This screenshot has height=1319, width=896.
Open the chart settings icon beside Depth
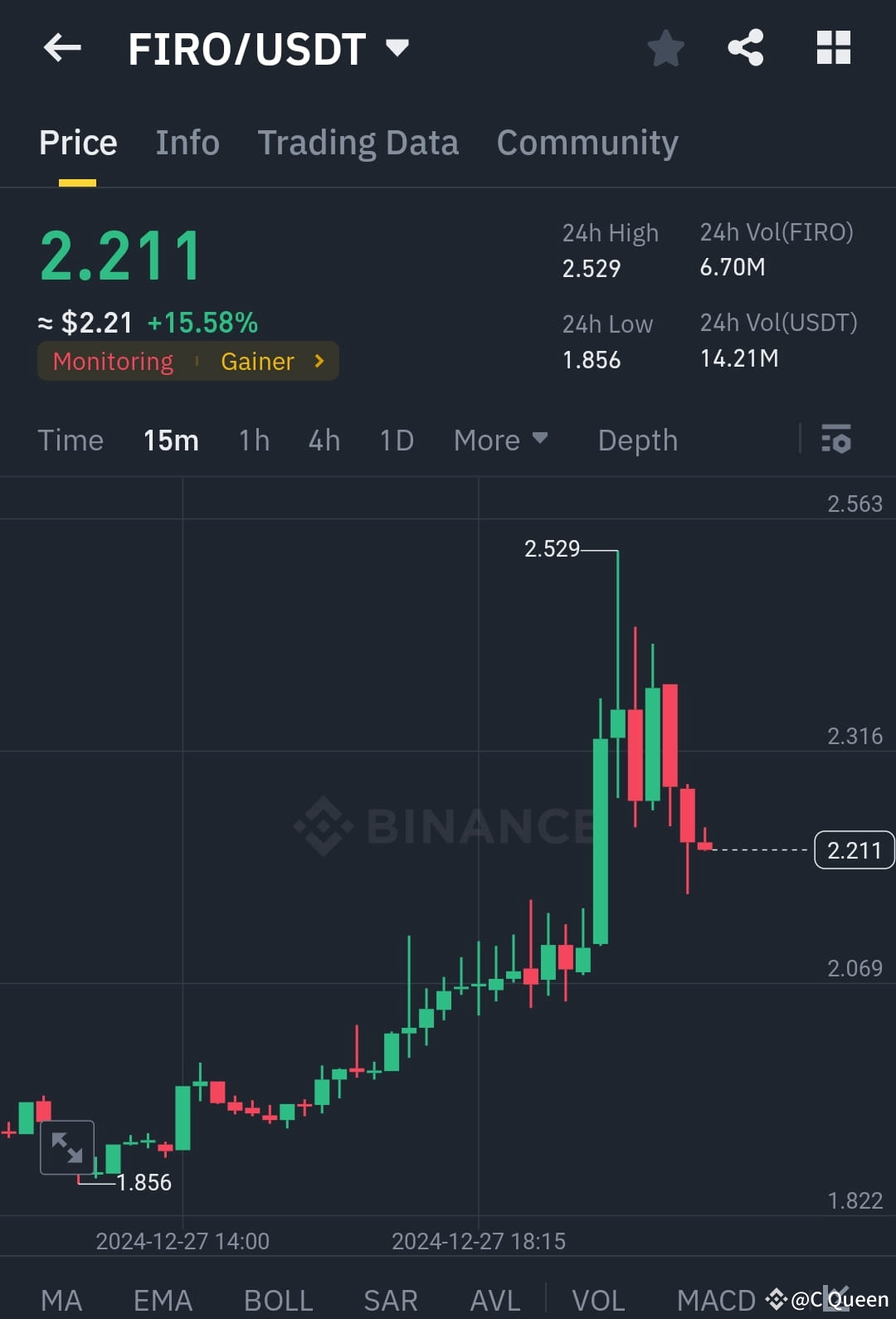point(836,440)
